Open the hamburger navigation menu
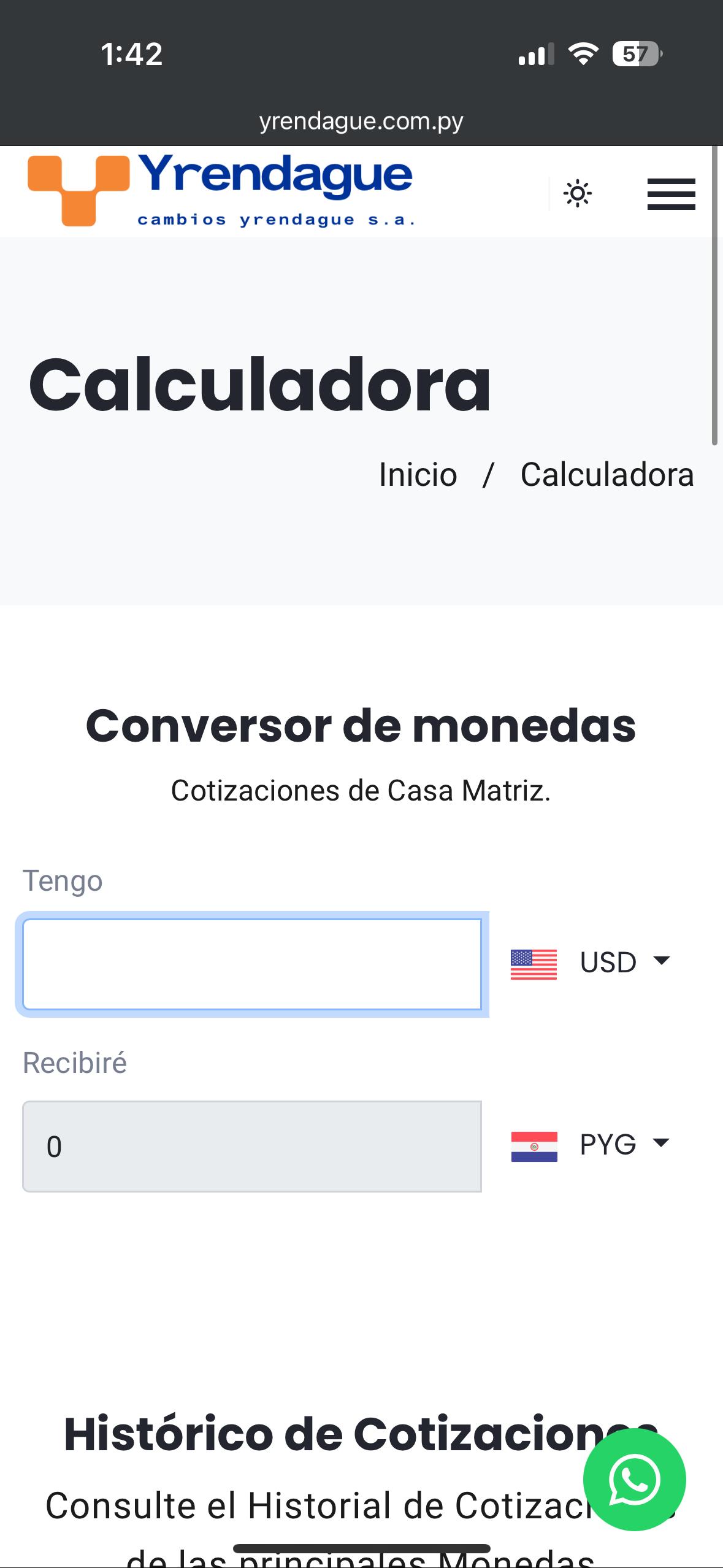Image resolution: width=723 pixels, height=1568 pixels. (671, 194)
